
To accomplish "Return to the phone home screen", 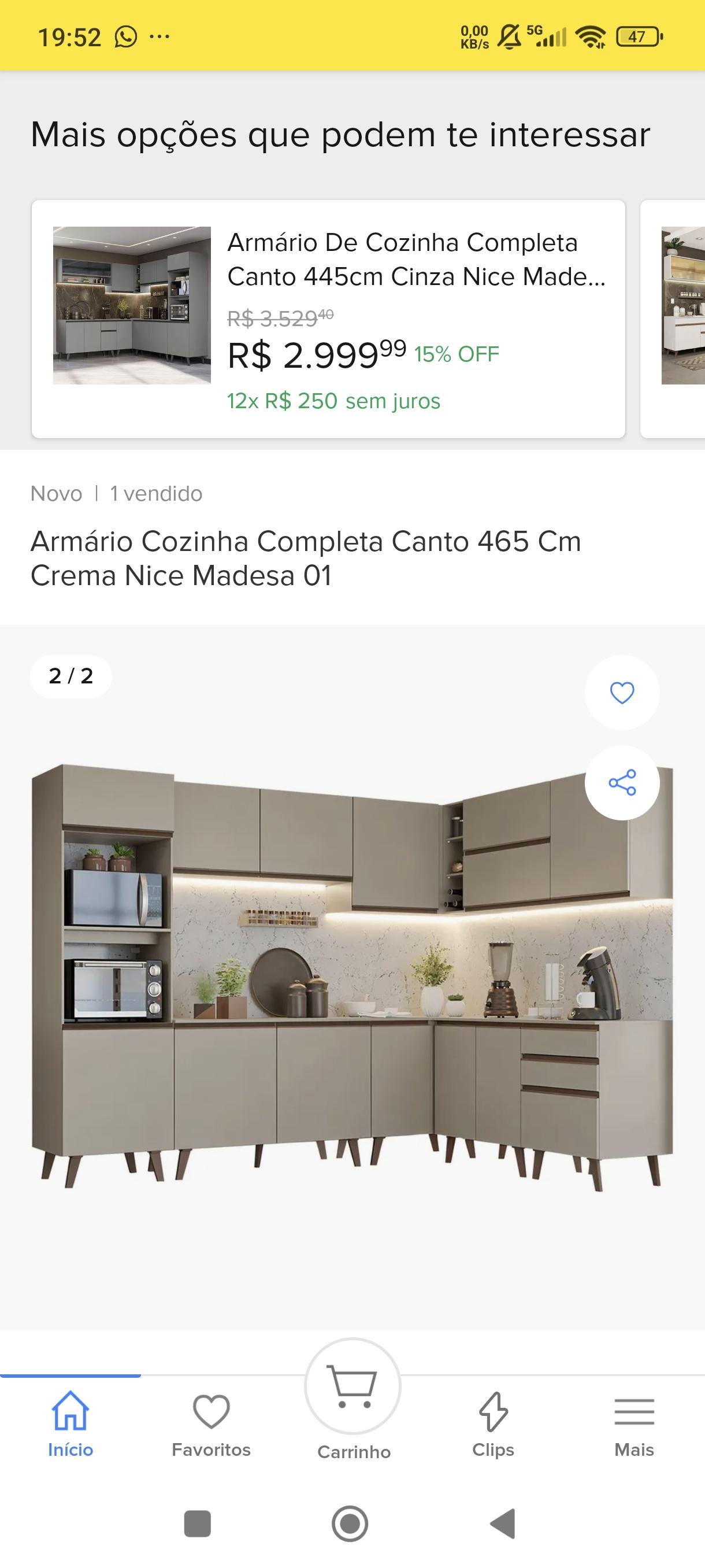I will [350, 1524].
